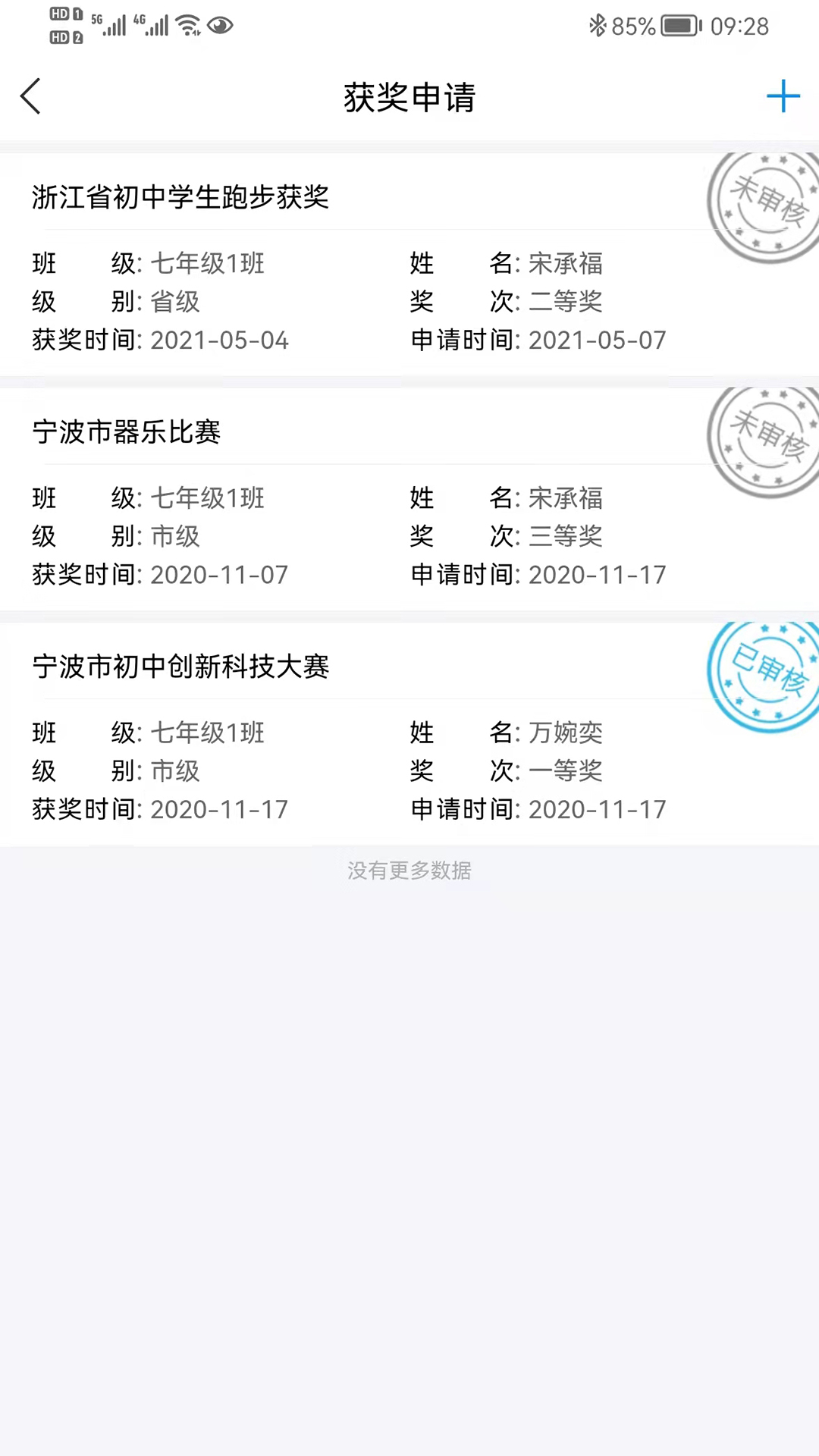Image resolution: width=819 pixels, height=1456 pixels.
Task: Tap the award date 2021-05-04
Action: pyautogui.click(x=219, y=340)
